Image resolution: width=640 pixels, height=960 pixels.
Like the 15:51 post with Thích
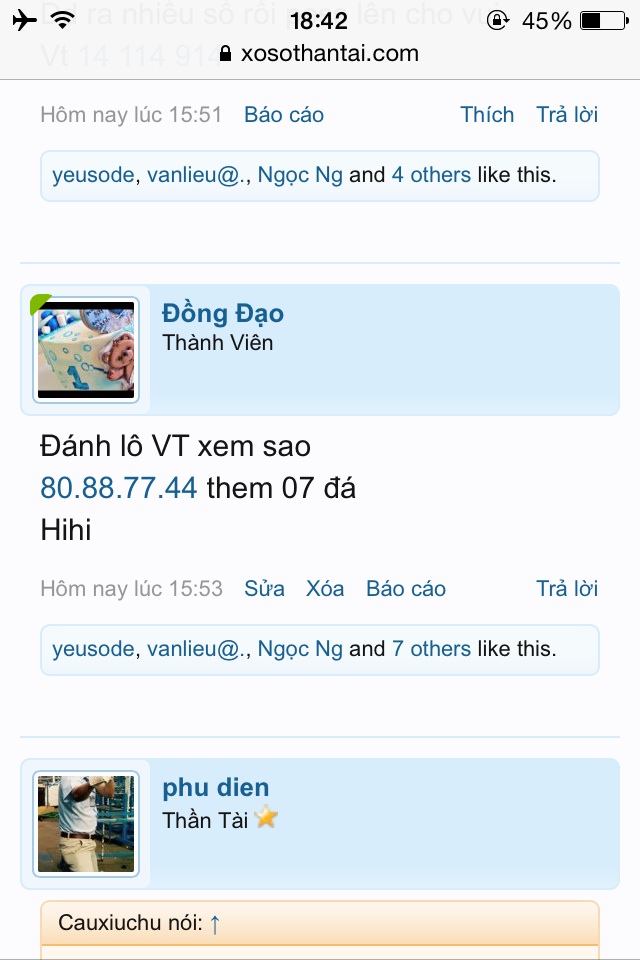point(487,115)
